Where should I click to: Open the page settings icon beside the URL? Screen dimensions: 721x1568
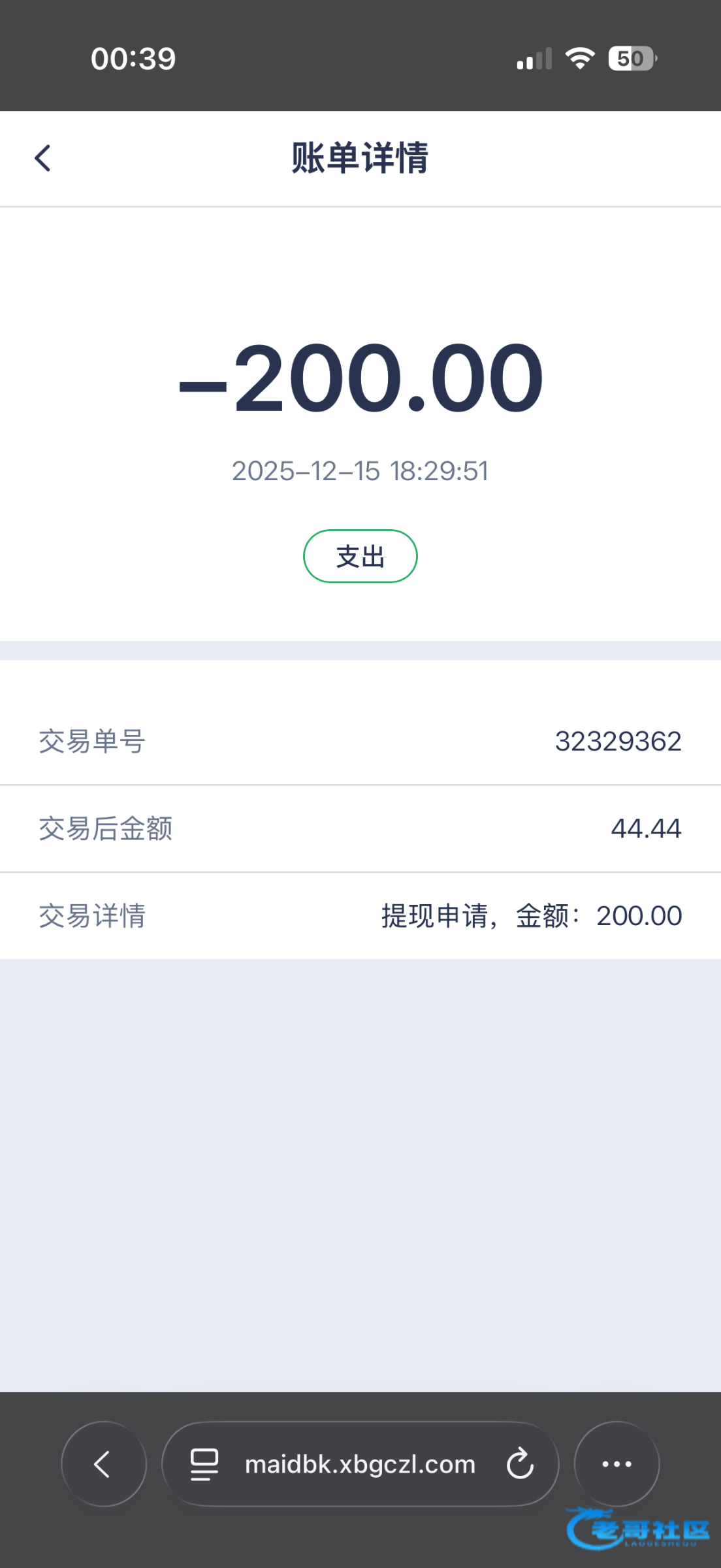coord(204,1464)
